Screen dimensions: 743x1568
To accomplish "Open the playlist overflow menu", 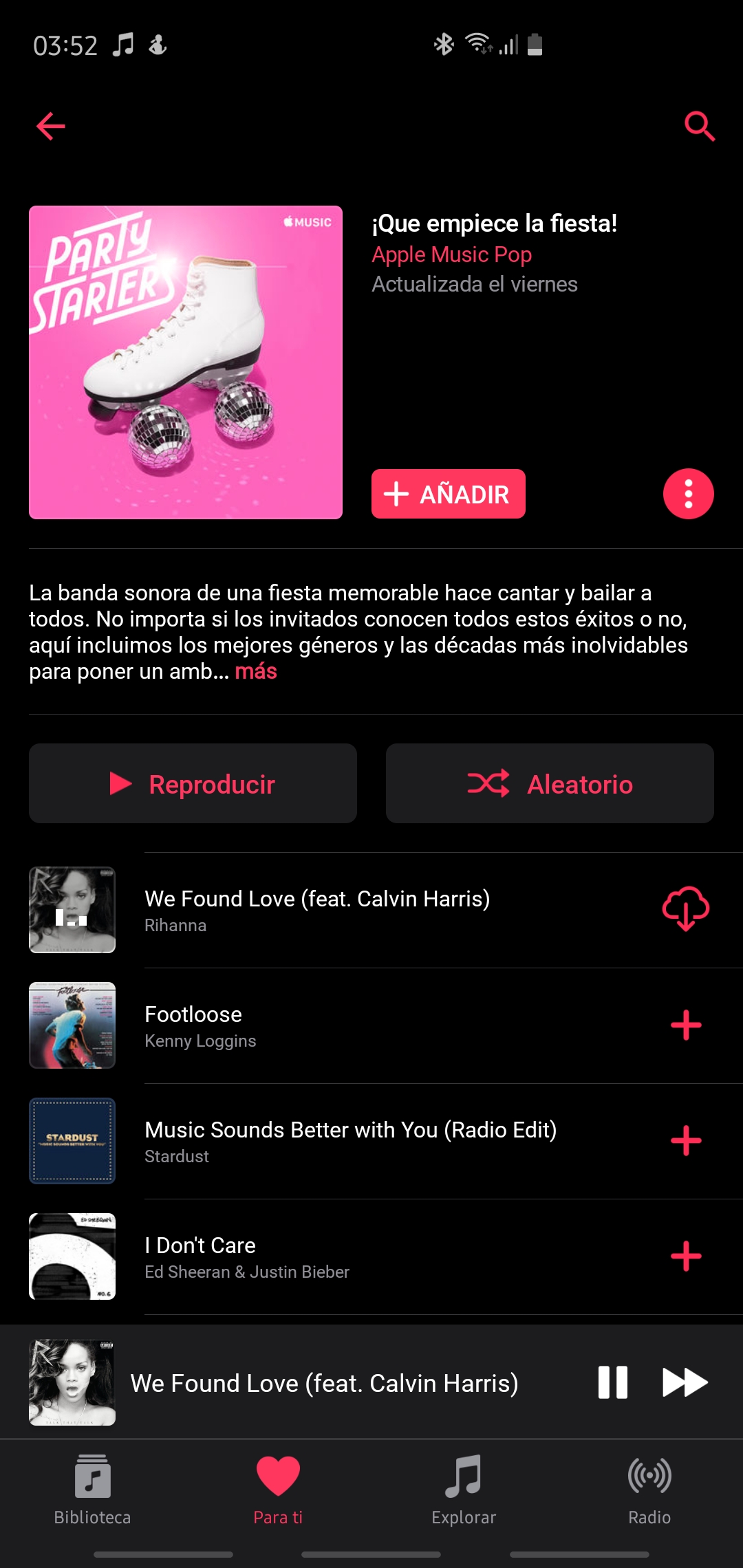I will click(x=688, y=494).
